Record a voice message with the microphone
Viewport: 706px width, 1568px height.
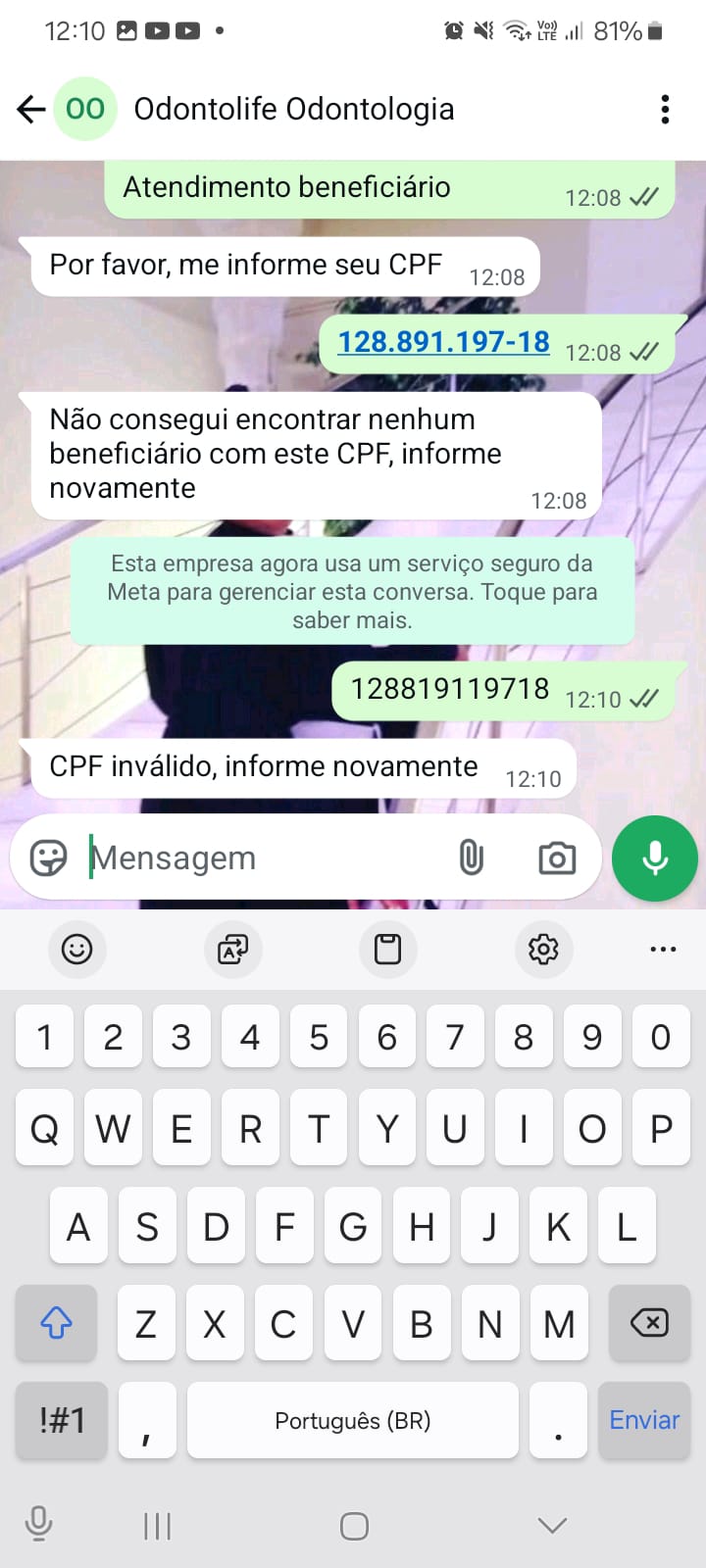(654, 857)
